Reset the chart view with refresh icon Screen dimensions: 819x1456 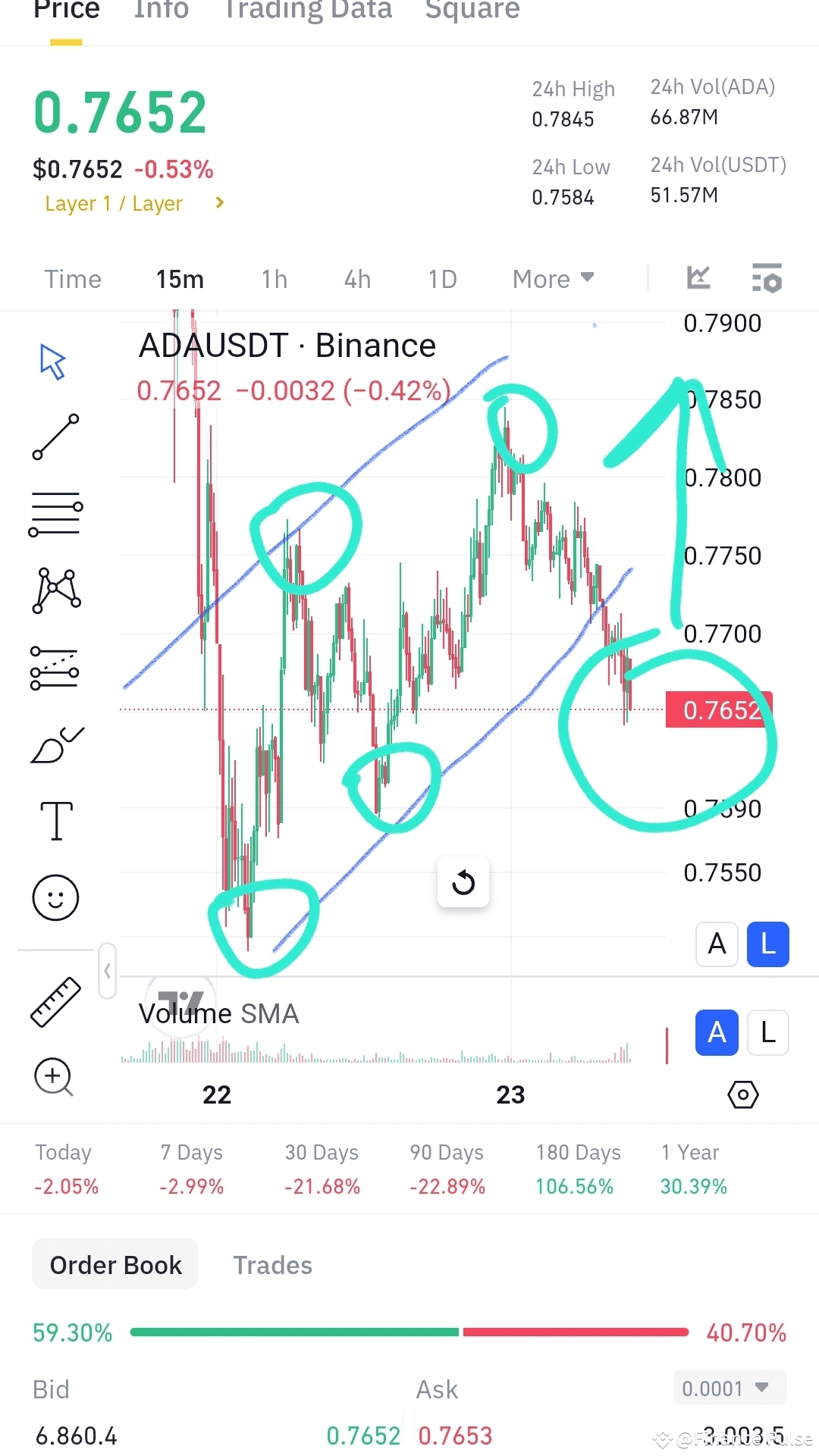click(463, 882)
